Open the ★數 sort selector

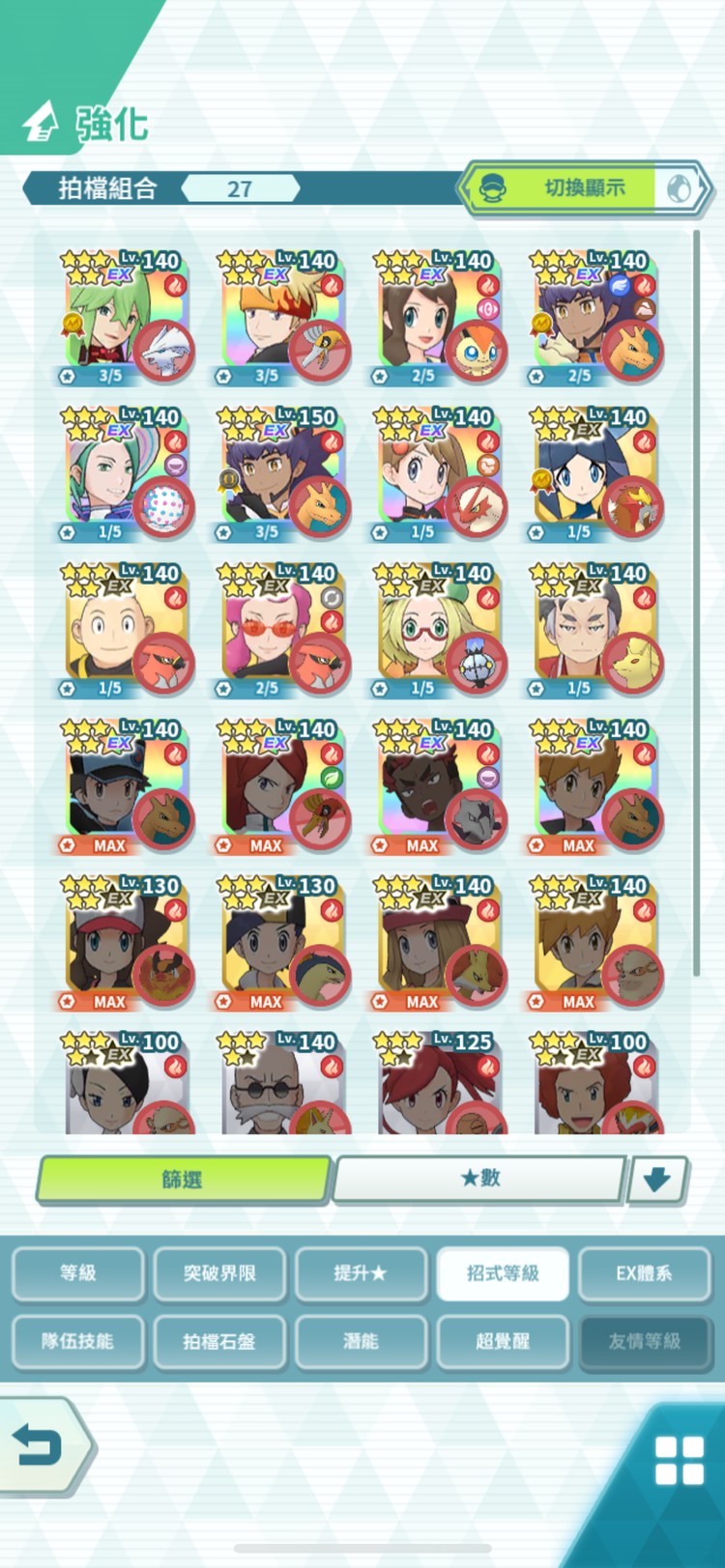click(x=479, y=1179)
